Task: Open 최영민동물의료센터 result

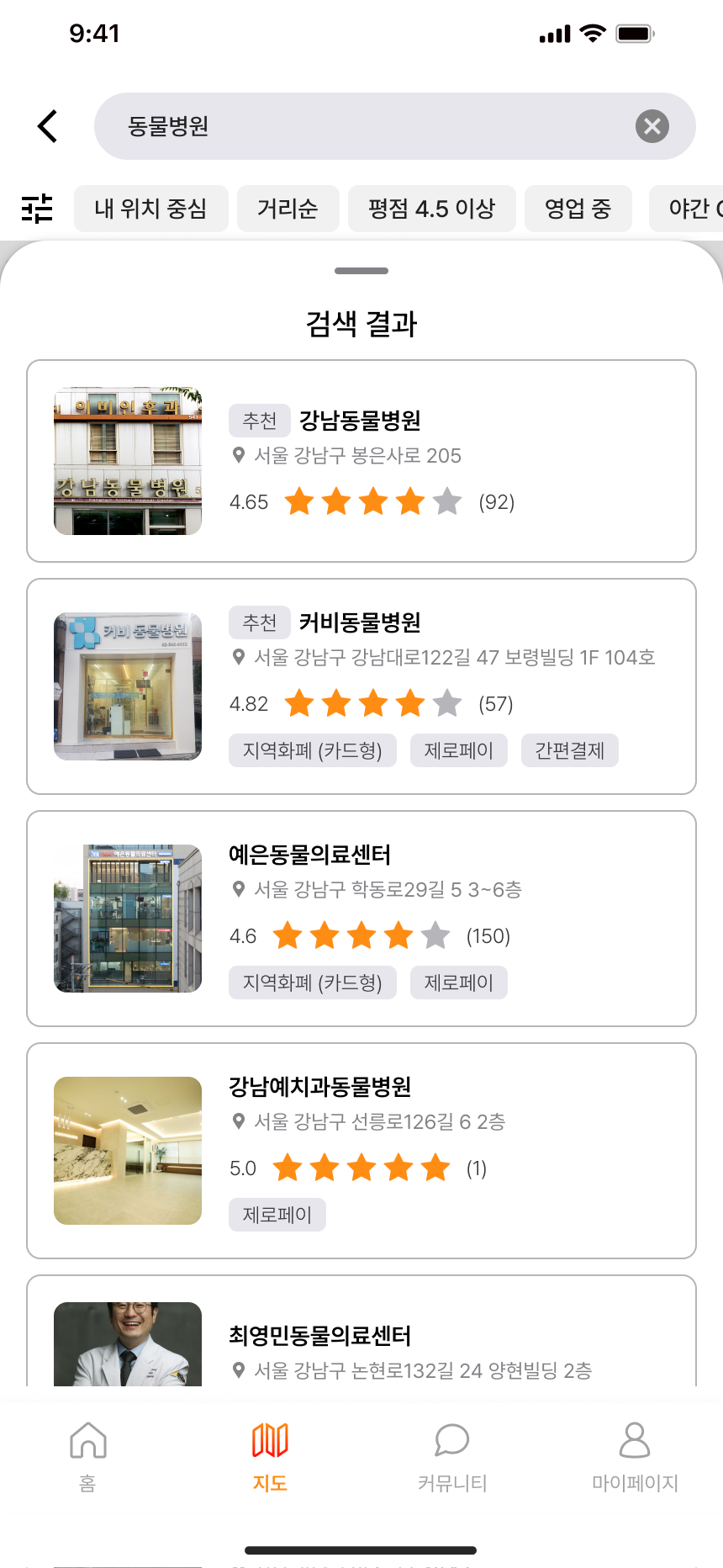Action: (361, 1338)
